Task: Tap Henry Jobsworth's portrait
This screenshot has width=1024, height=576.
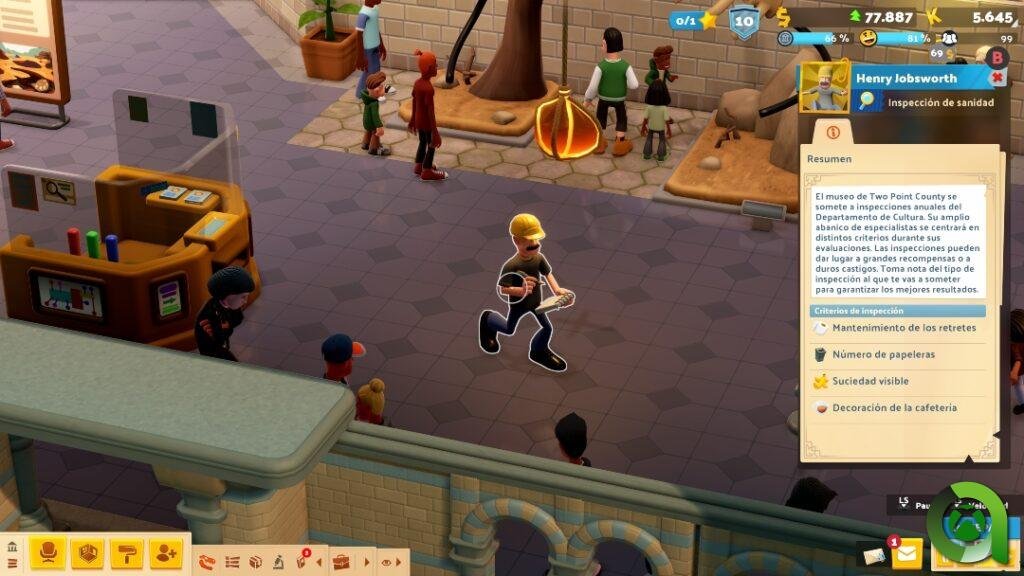Action: point(824,88)
